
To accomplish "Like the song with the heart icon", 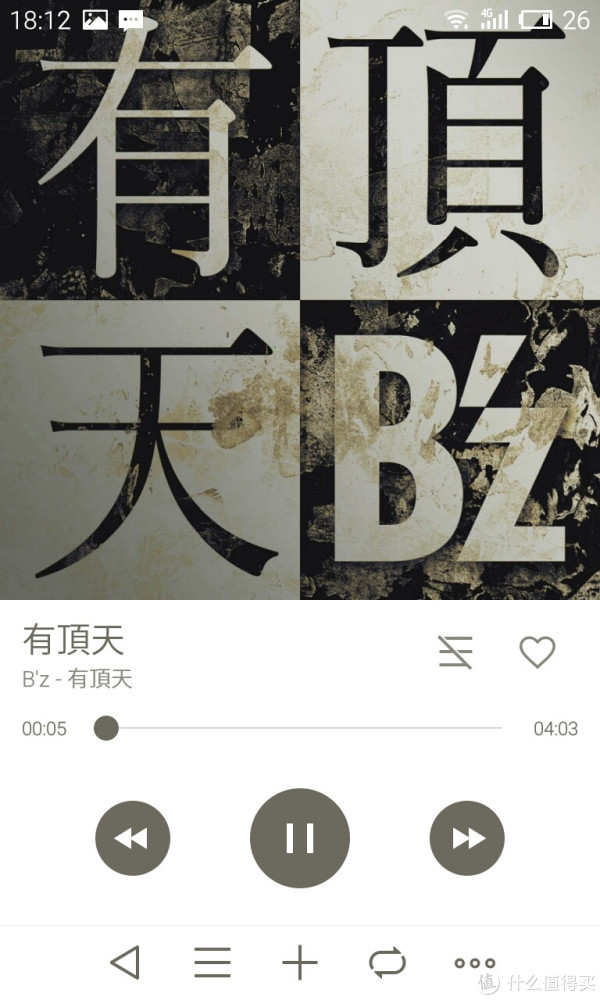I will click(x=538, y=652).
